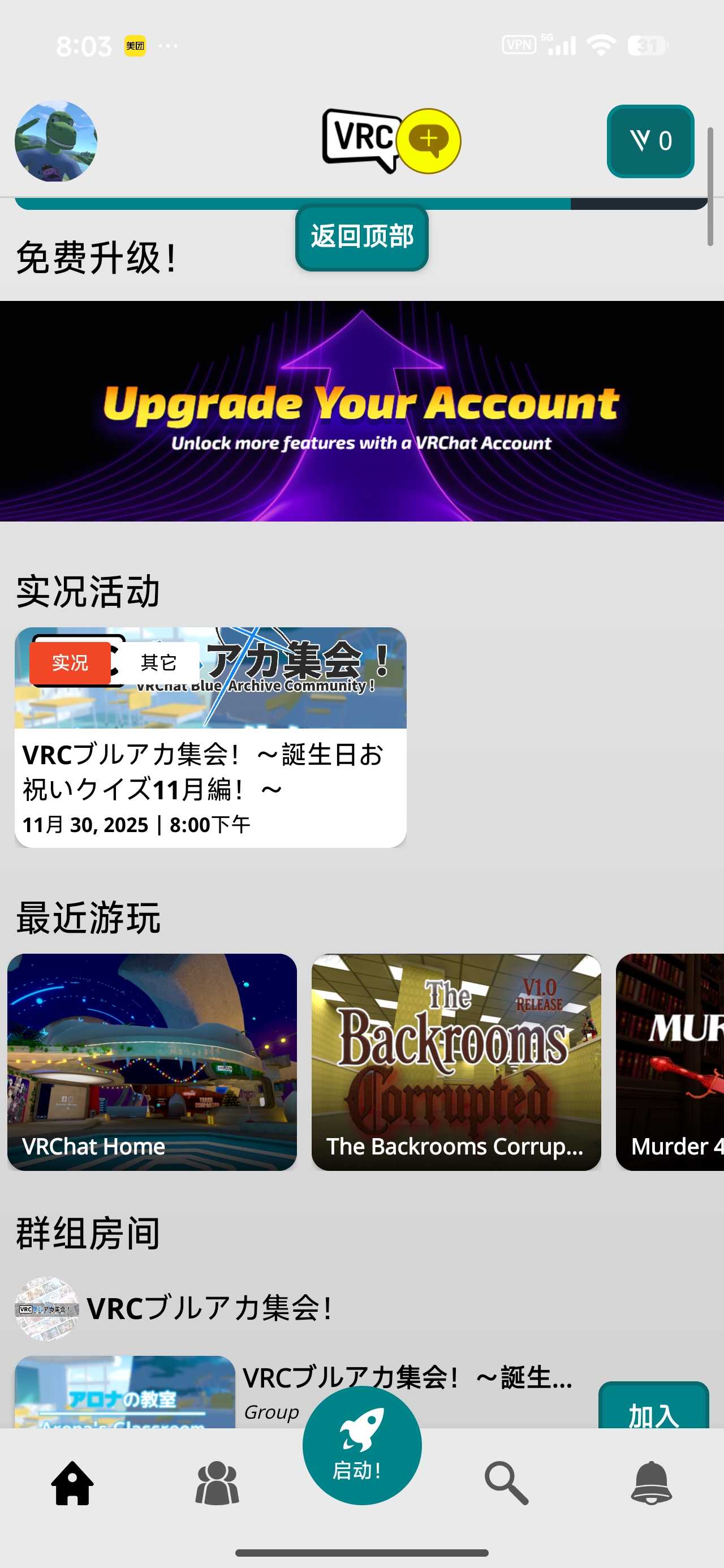Join the VRCブルアカ集会 group room via 加入
This screenshot has width=724, height=1568.
653,1409
